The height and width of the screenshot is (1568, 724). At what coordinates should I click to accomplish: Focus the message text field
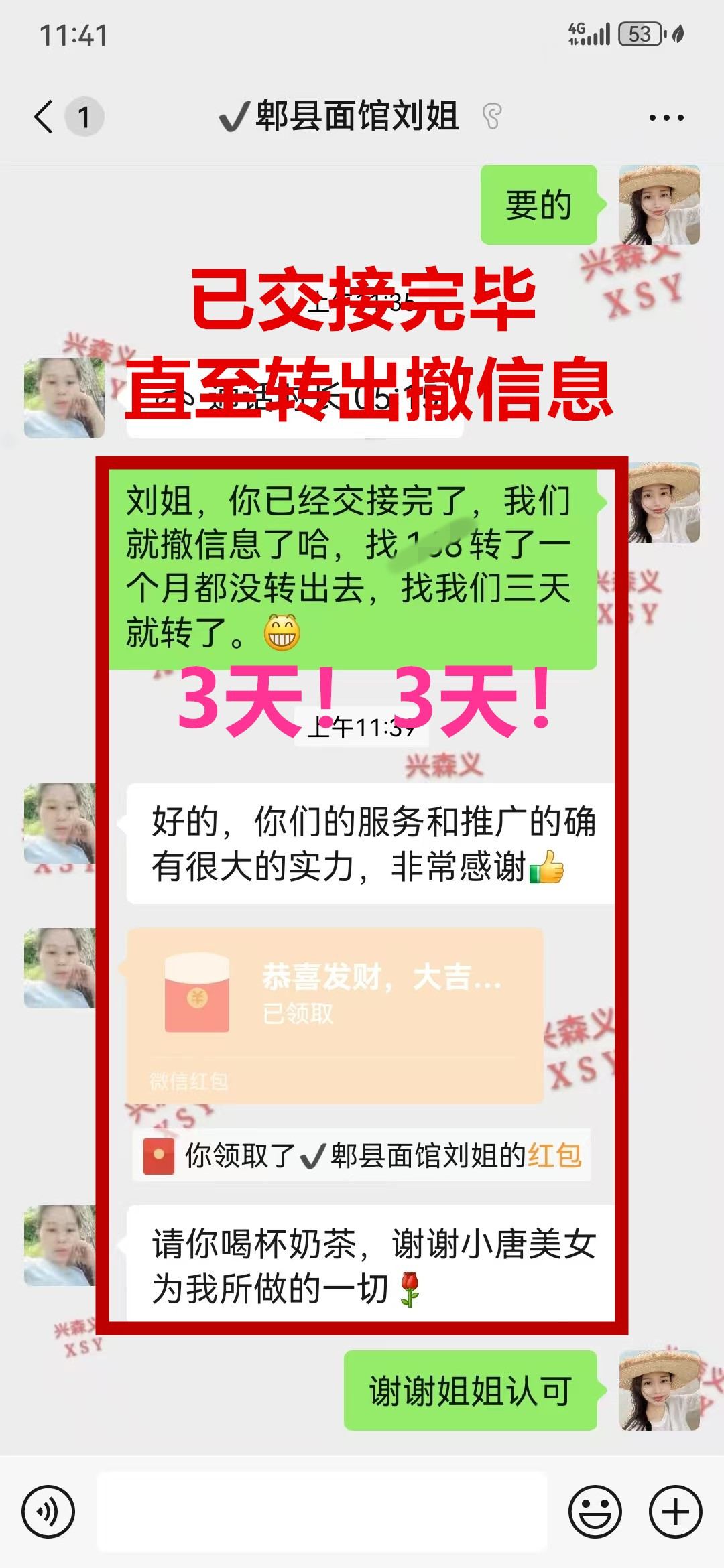[322, 1512]
